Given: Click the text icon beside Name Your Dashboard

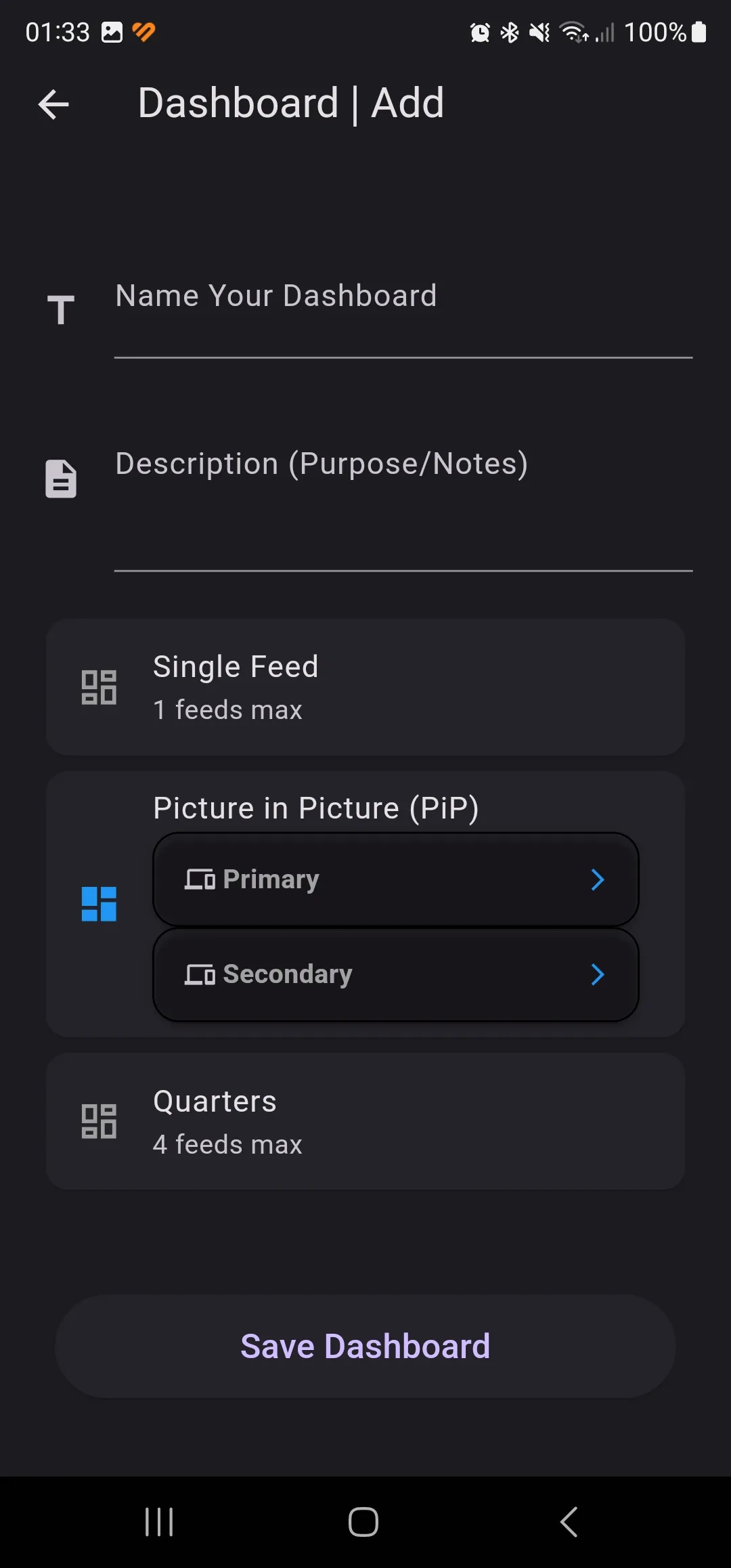Looking at the screenshot, I should [60, 309].
